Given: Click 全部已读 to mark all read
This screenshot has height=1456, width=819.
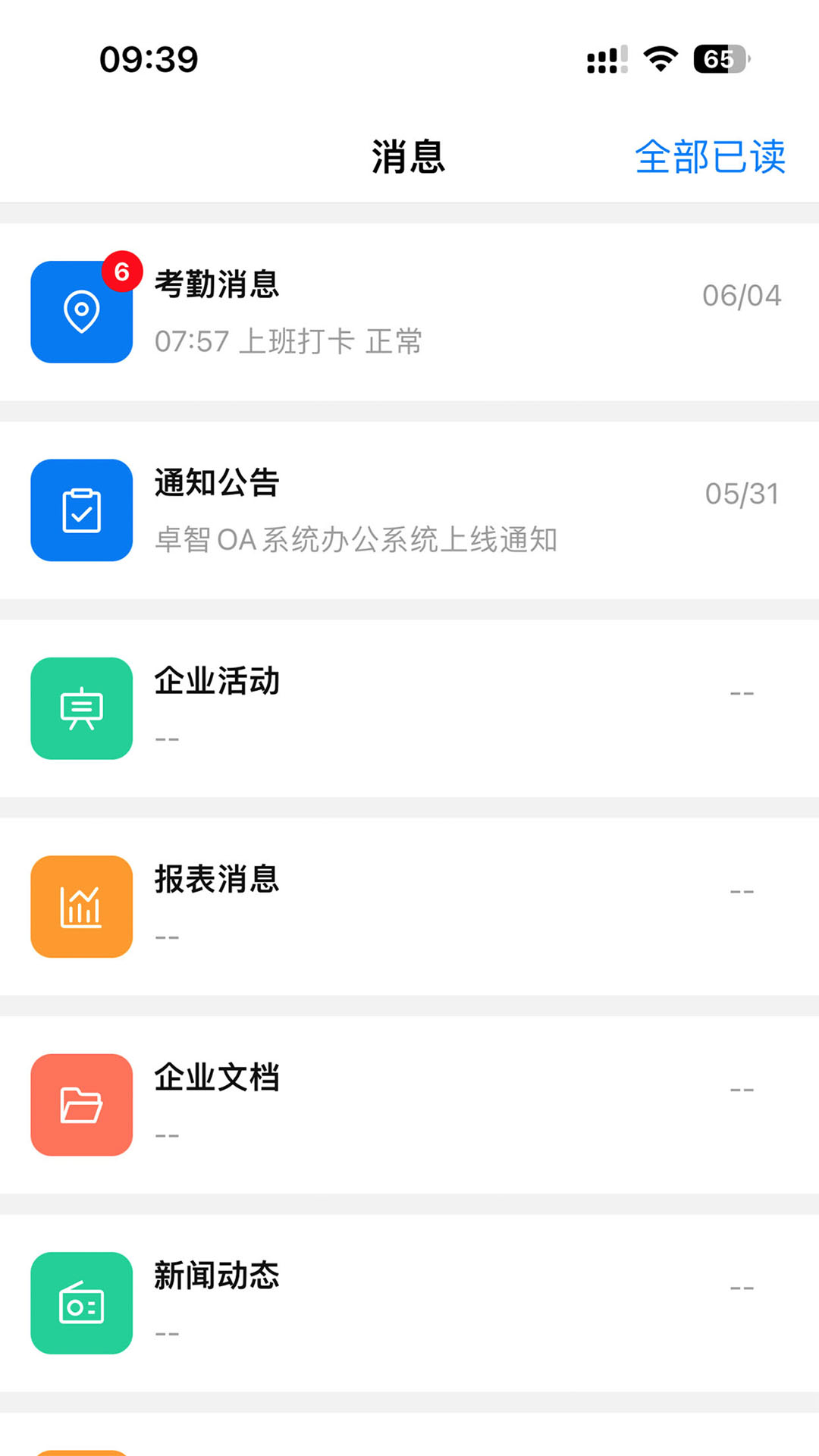Looking at the screenshot, I should (x=711, y=157).
